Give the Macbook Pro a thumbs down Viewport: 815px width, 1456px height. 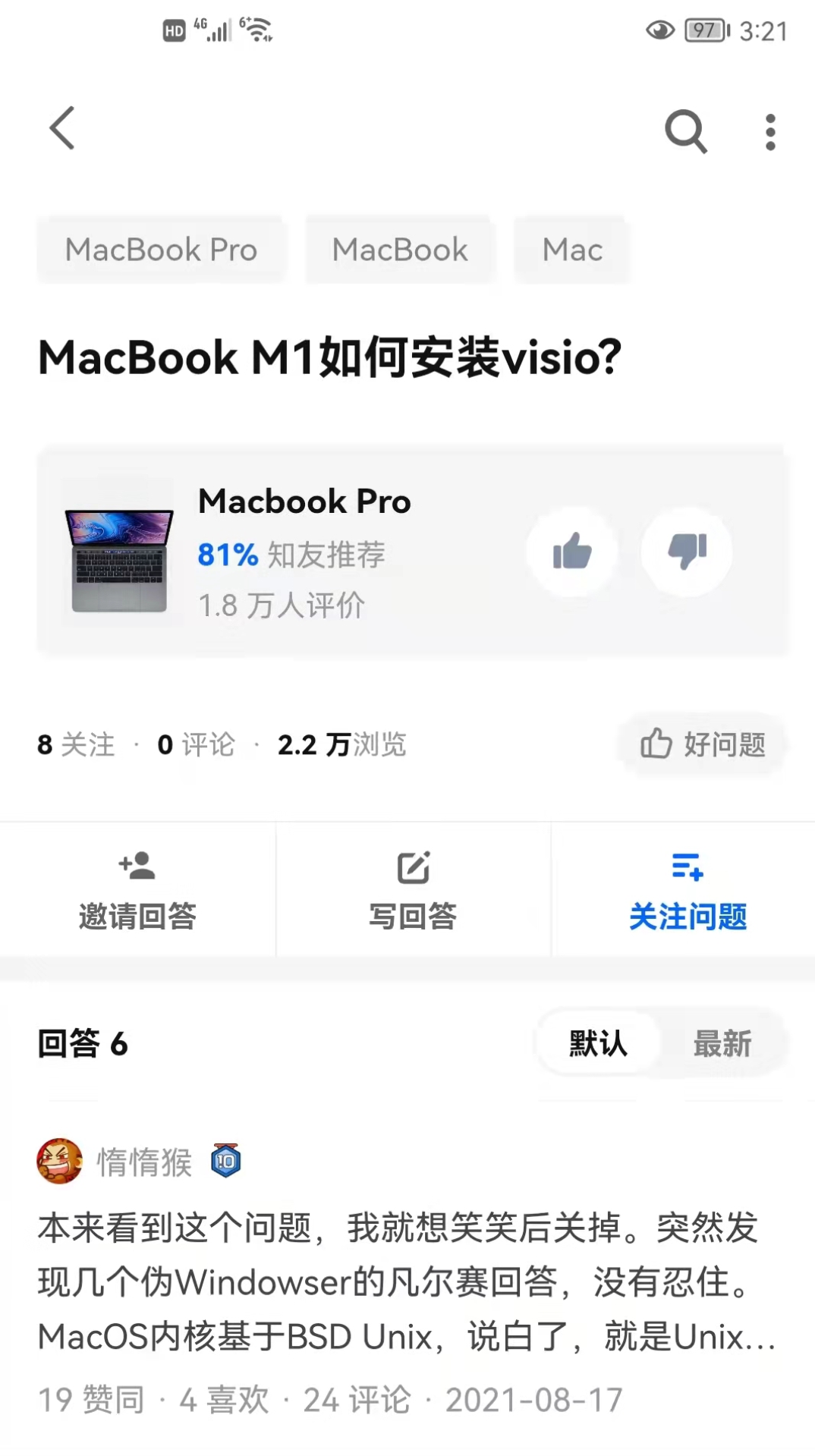click(685, 552)
